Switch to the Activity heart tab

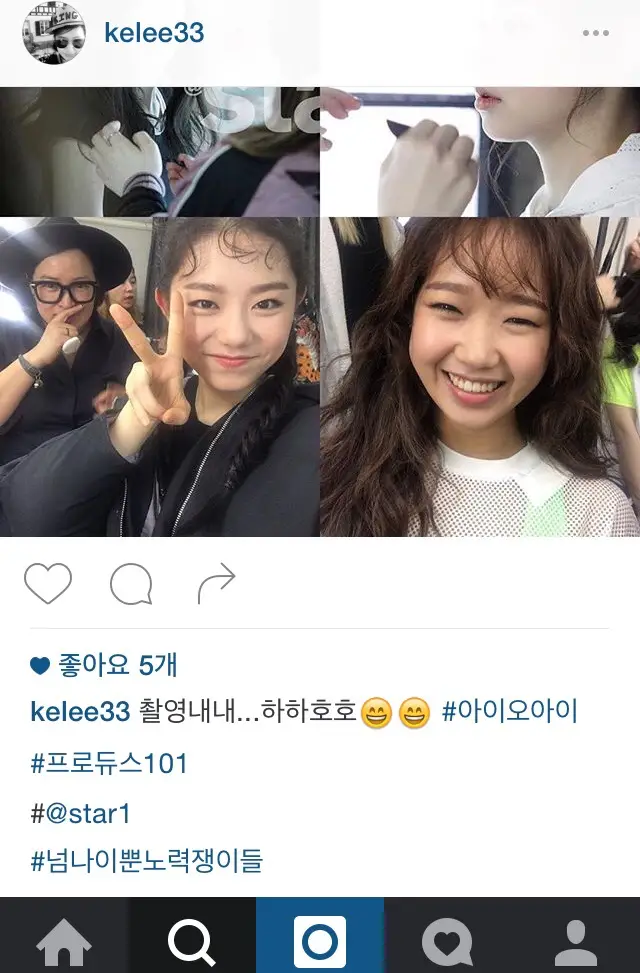coord(447,940)
